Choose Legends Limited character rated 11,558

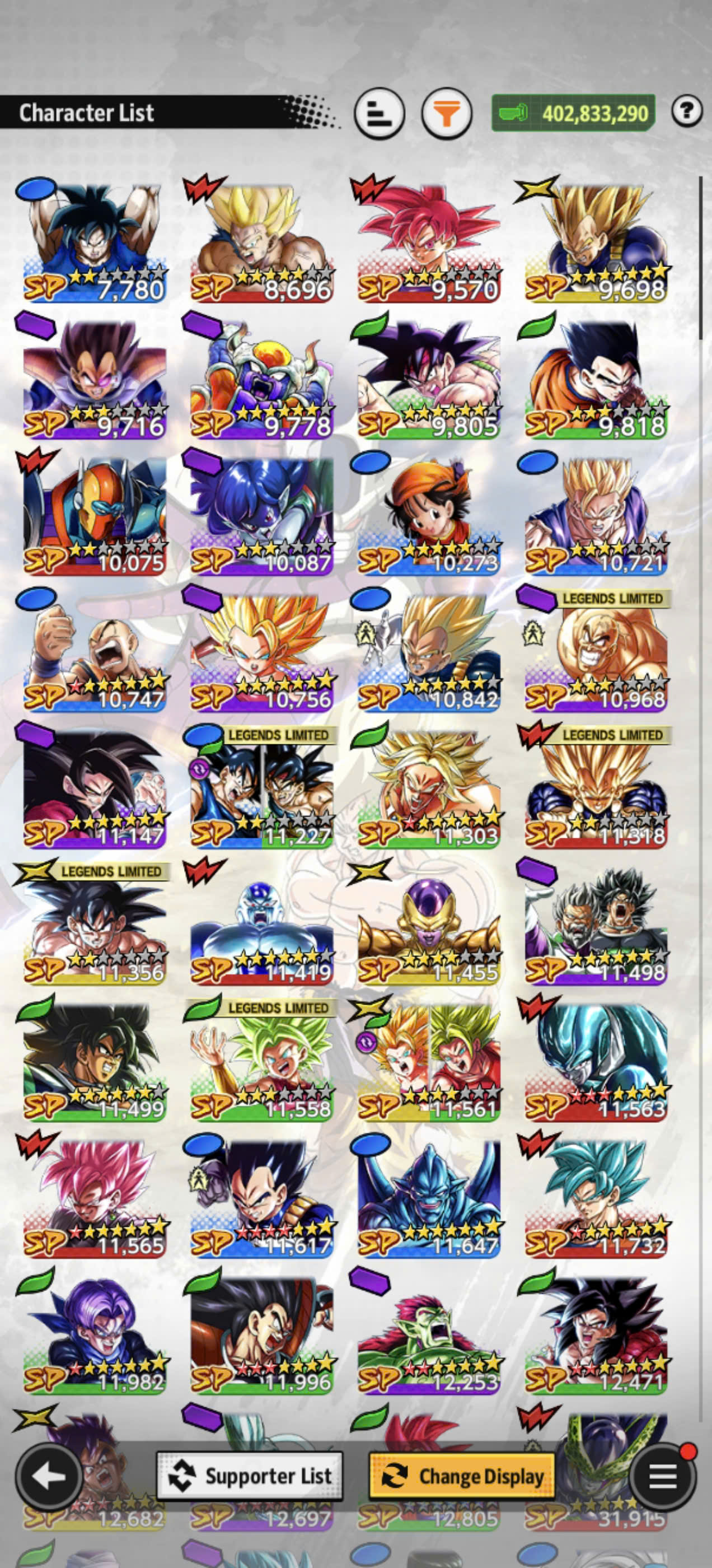pos(261,1061)
